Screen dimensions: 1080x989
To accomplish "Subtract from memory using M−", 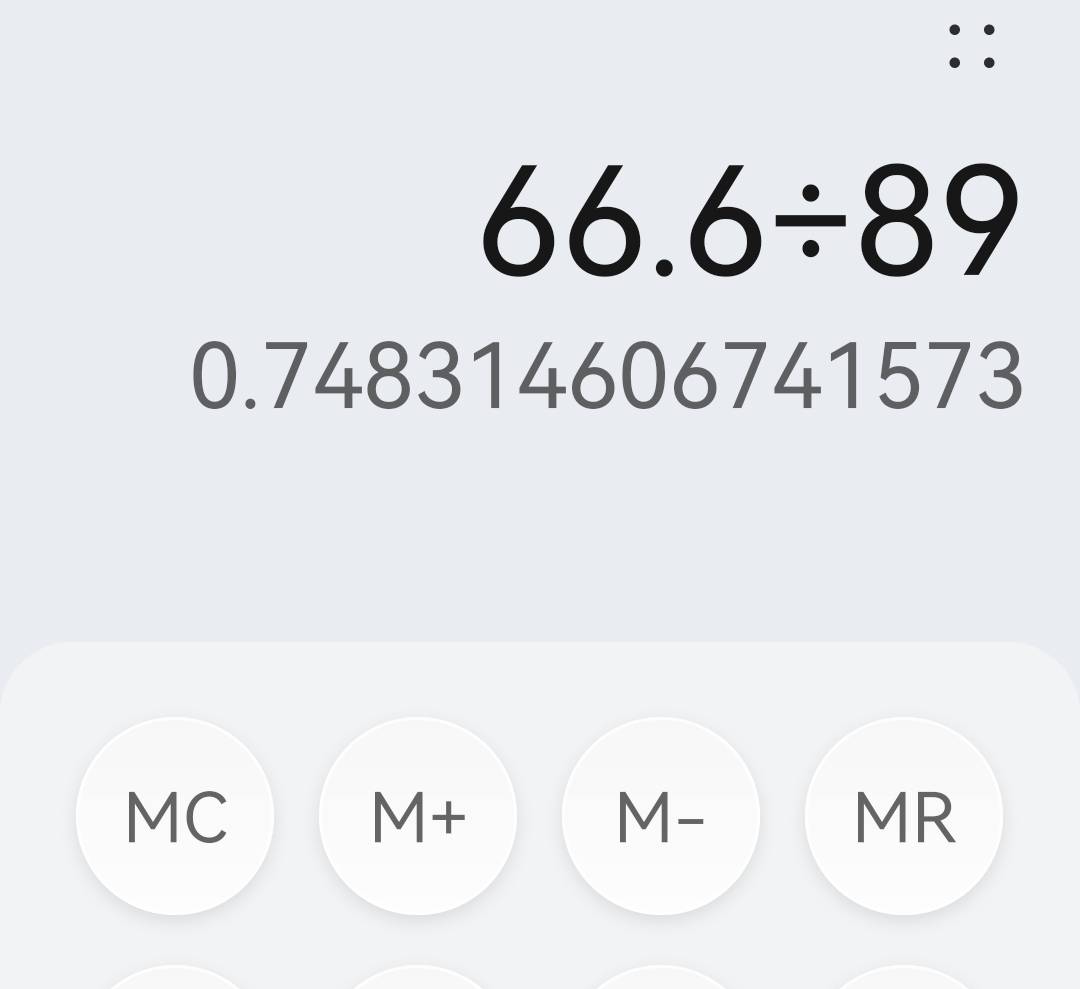I will click(661, 816).
